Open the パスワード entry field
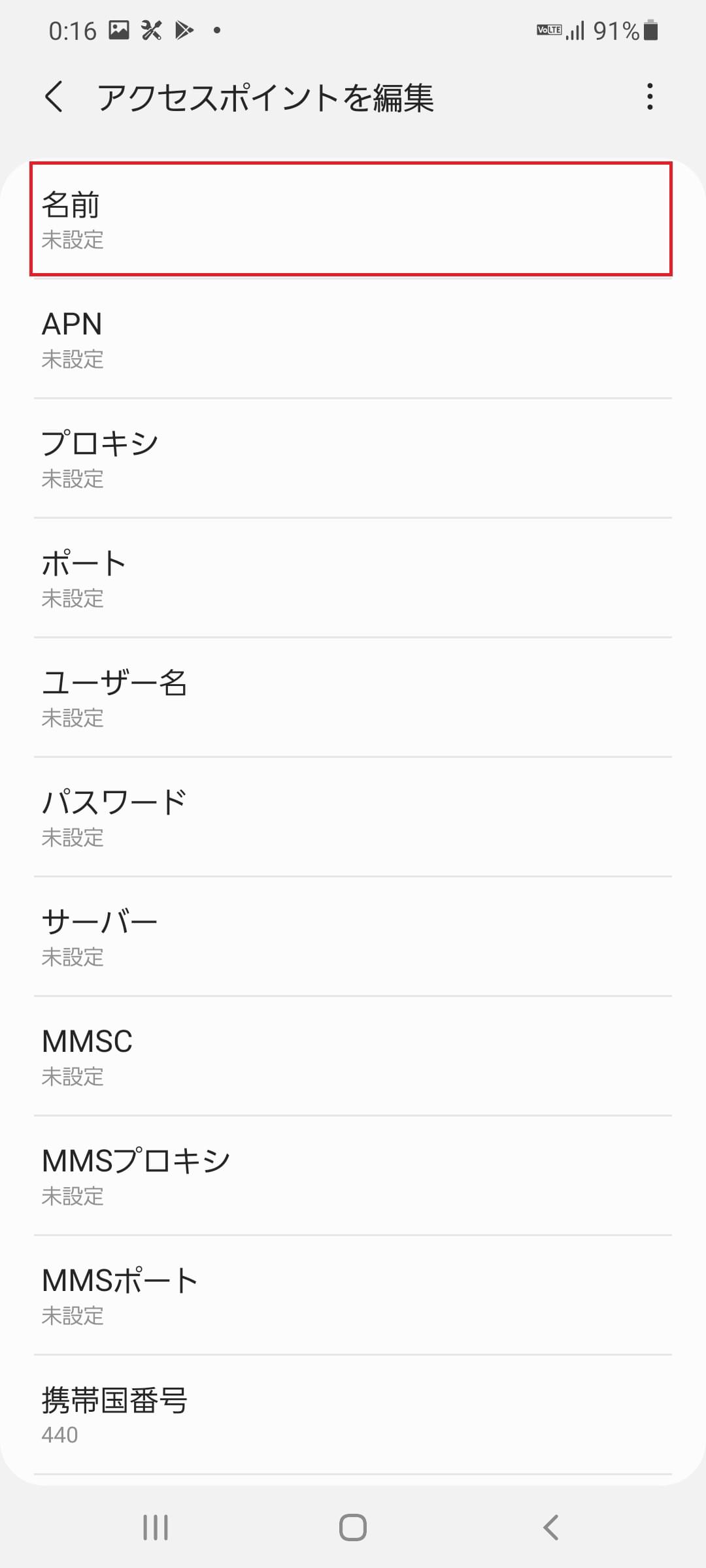The height and width of the screenshot is (1568, 706). coord(353,817)
